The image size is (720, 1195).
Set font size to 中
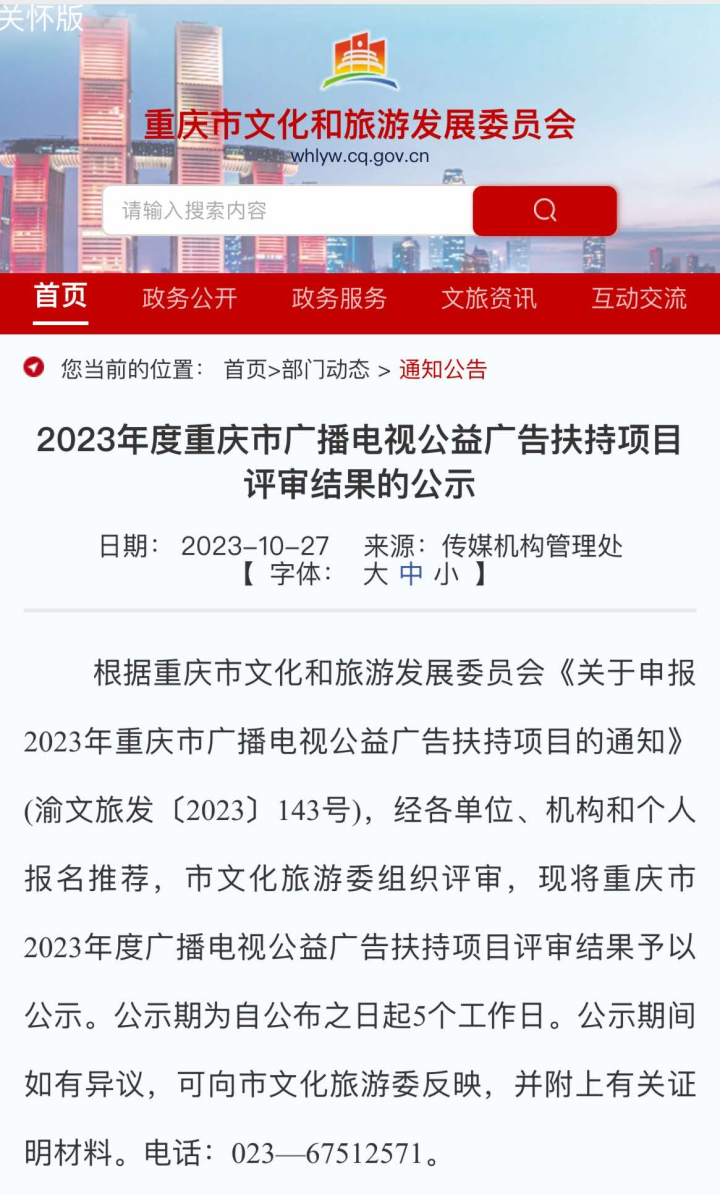pyautogui.click(x=411, y=574)
